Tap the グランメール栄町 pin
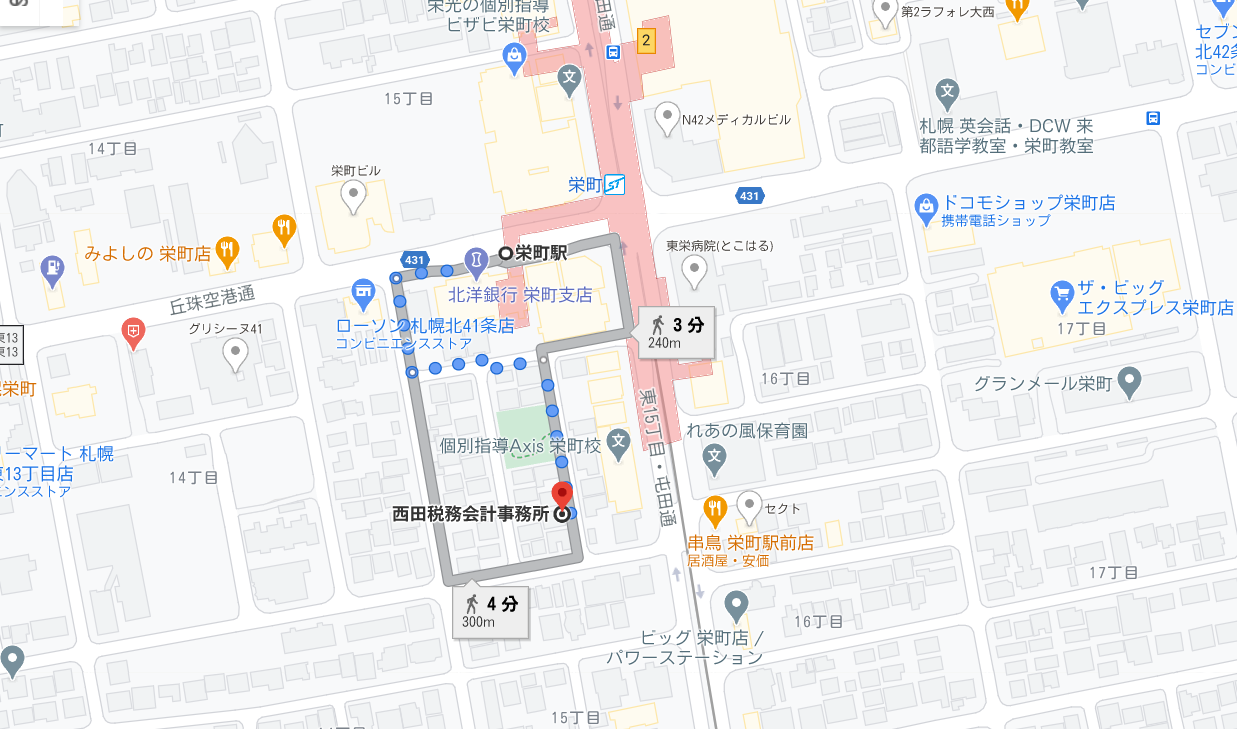Screen dimensions: 1237x729 click(x=1129, y=381)
